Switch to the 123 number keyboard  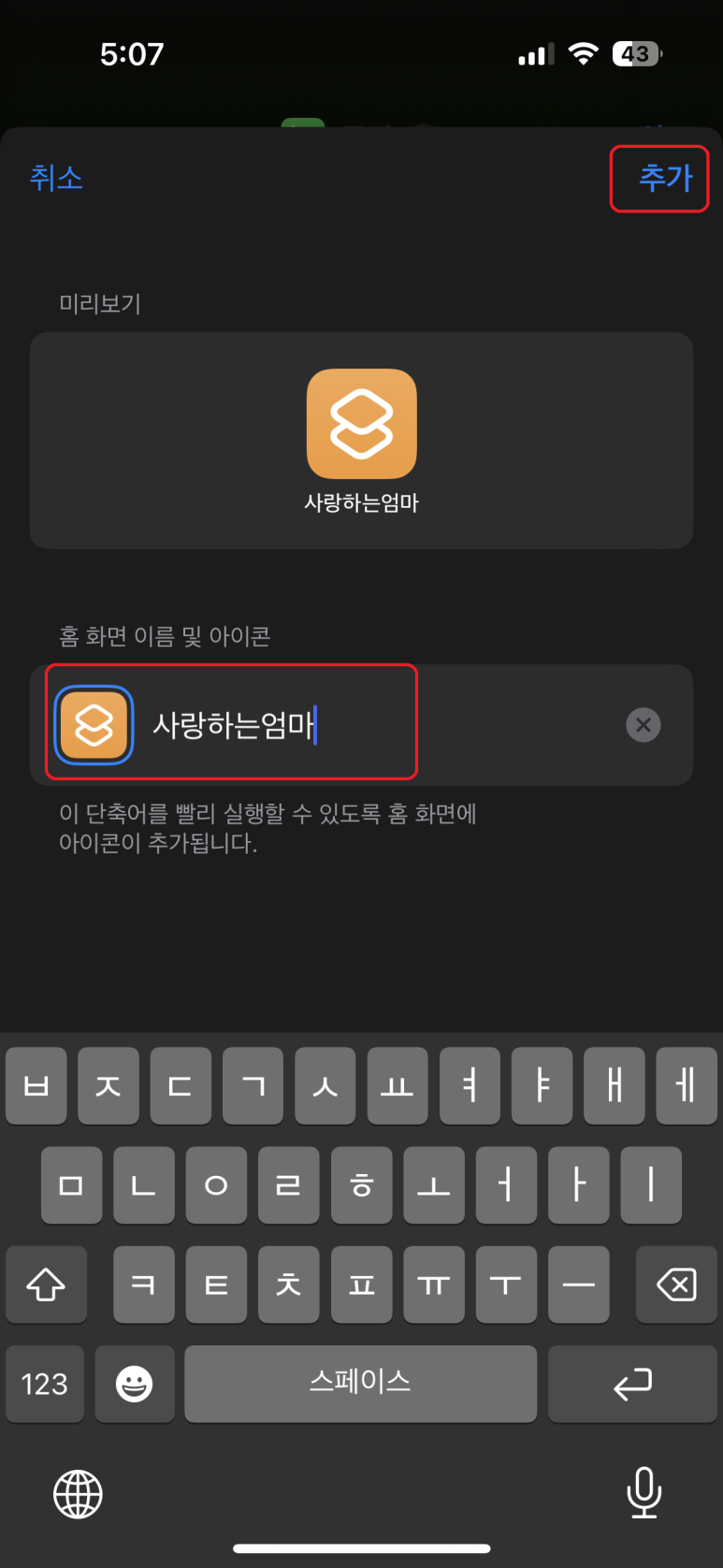click(x=44, y=1384)
